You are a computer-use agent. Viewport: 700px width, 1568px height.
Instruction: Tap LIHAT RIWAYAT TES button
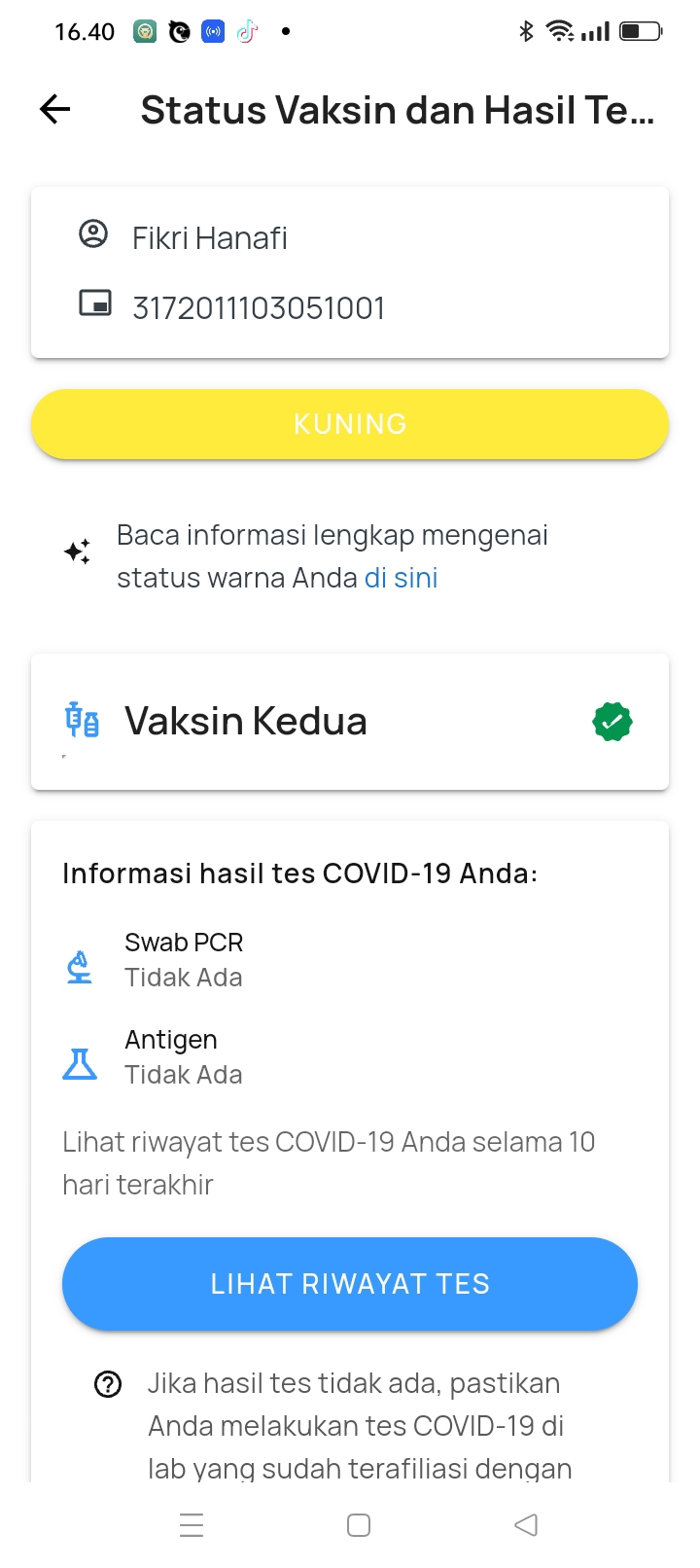(x=350, y=1284)
